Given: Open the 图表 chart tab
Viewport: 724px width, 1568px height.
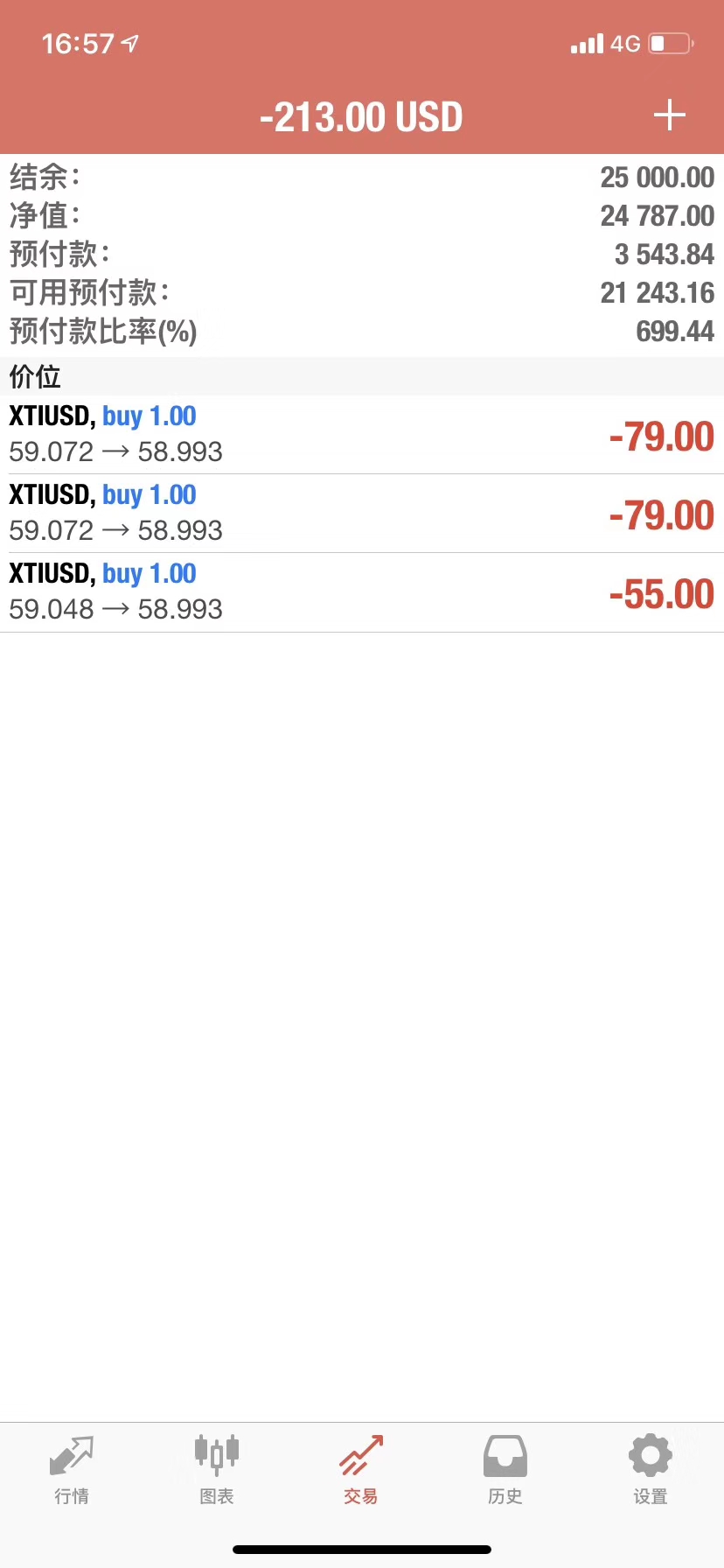Looking at the screenshot, I should point(216,1470).
